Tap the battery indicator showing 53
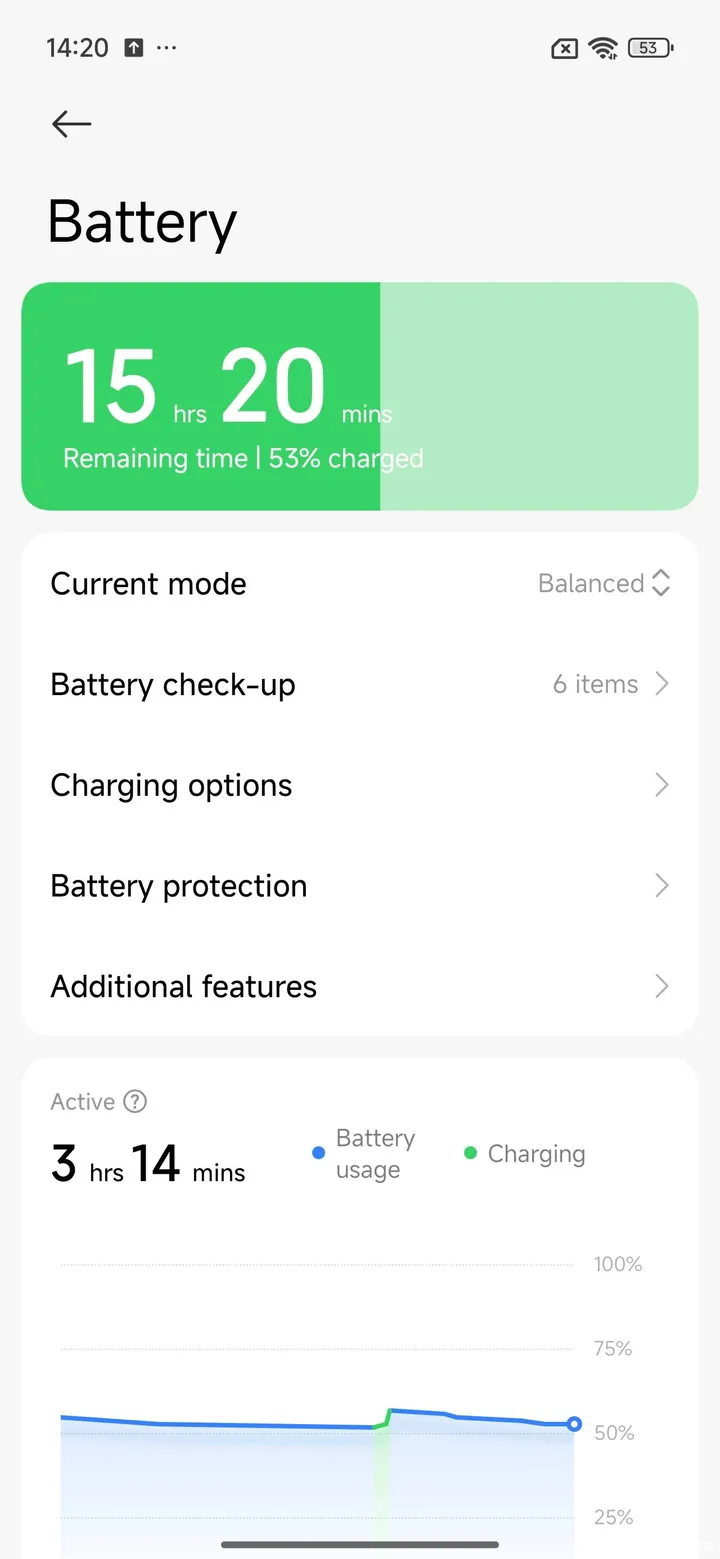Image resolution: width=720 pixels, height=1559 pixels. [650, 48]
